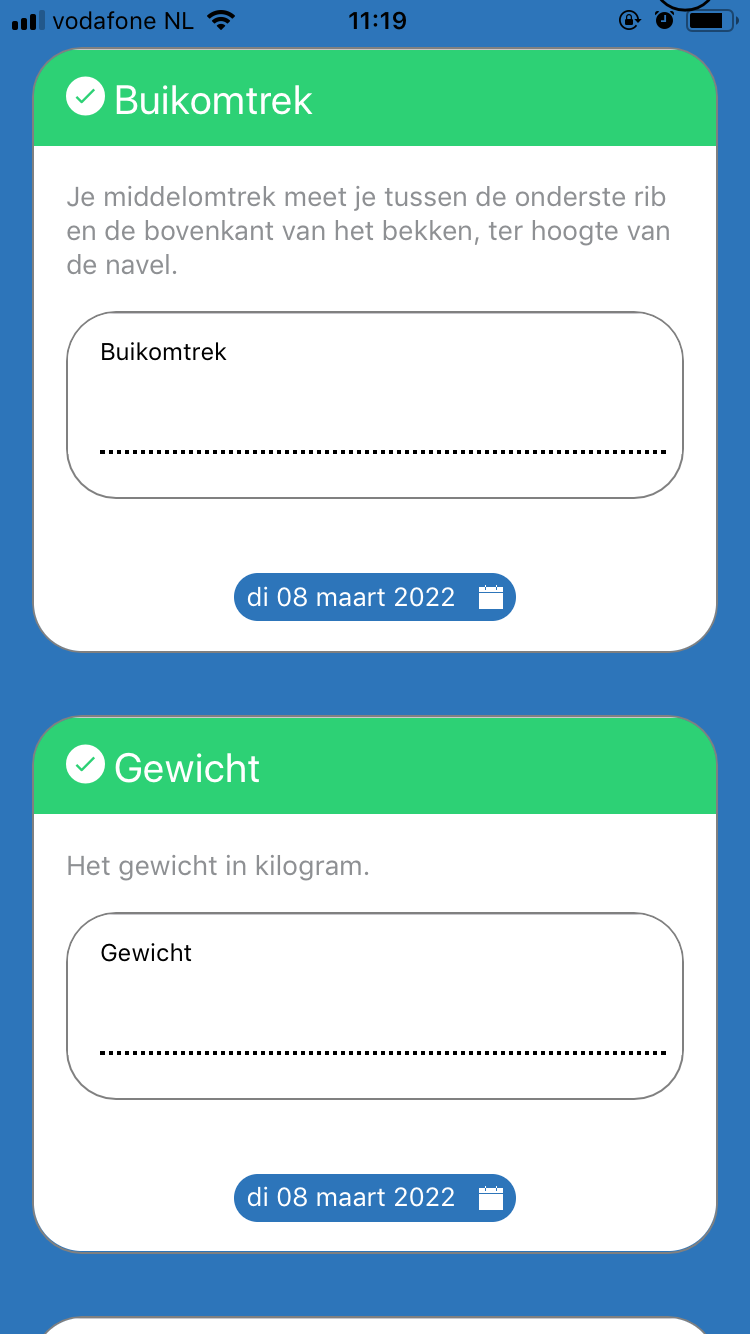Open the date picker under Buikomtrek
Viewport: 750px width, 1334px height.
(x=375, y=597)
